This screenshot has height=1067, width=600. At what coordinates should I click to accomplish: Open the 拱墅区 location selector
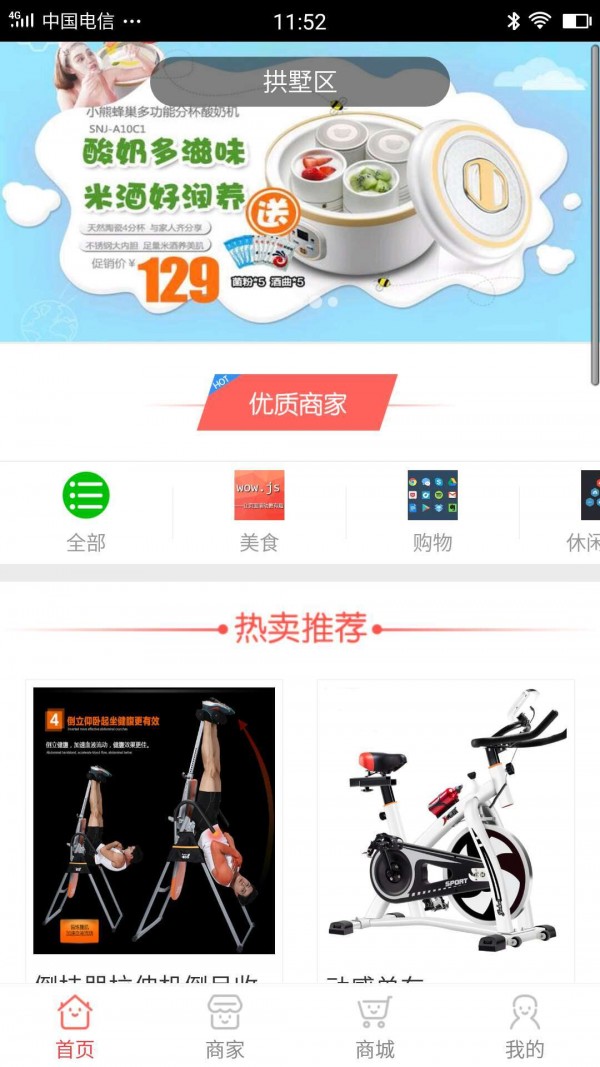299,82
